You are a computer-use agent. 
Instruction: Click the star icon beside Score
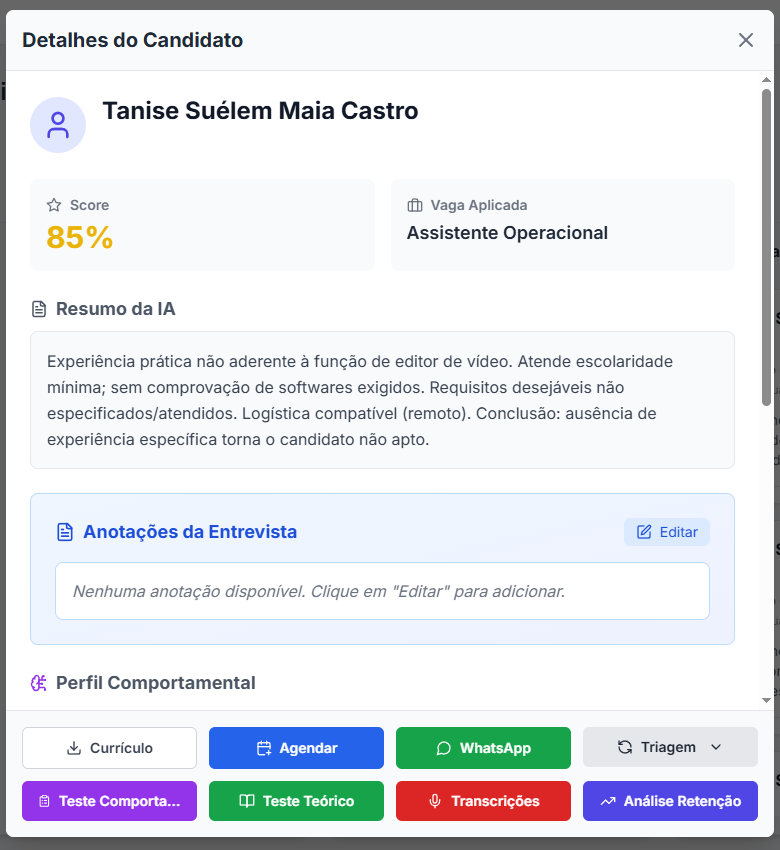pos(52,204)
